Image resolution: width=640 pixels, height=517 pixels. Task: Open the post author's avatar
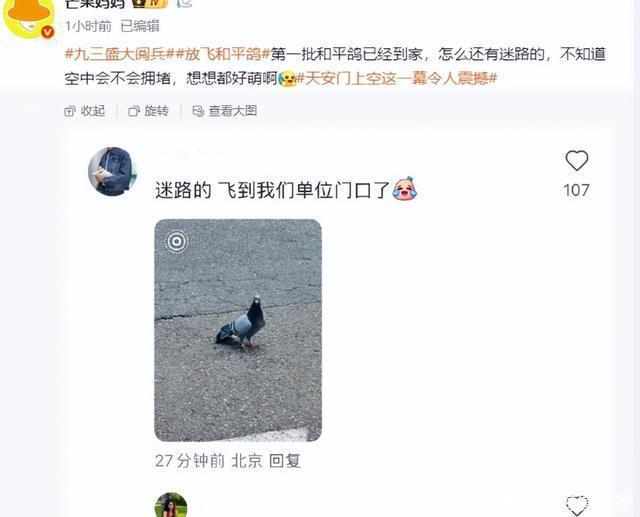click(28, 15)
